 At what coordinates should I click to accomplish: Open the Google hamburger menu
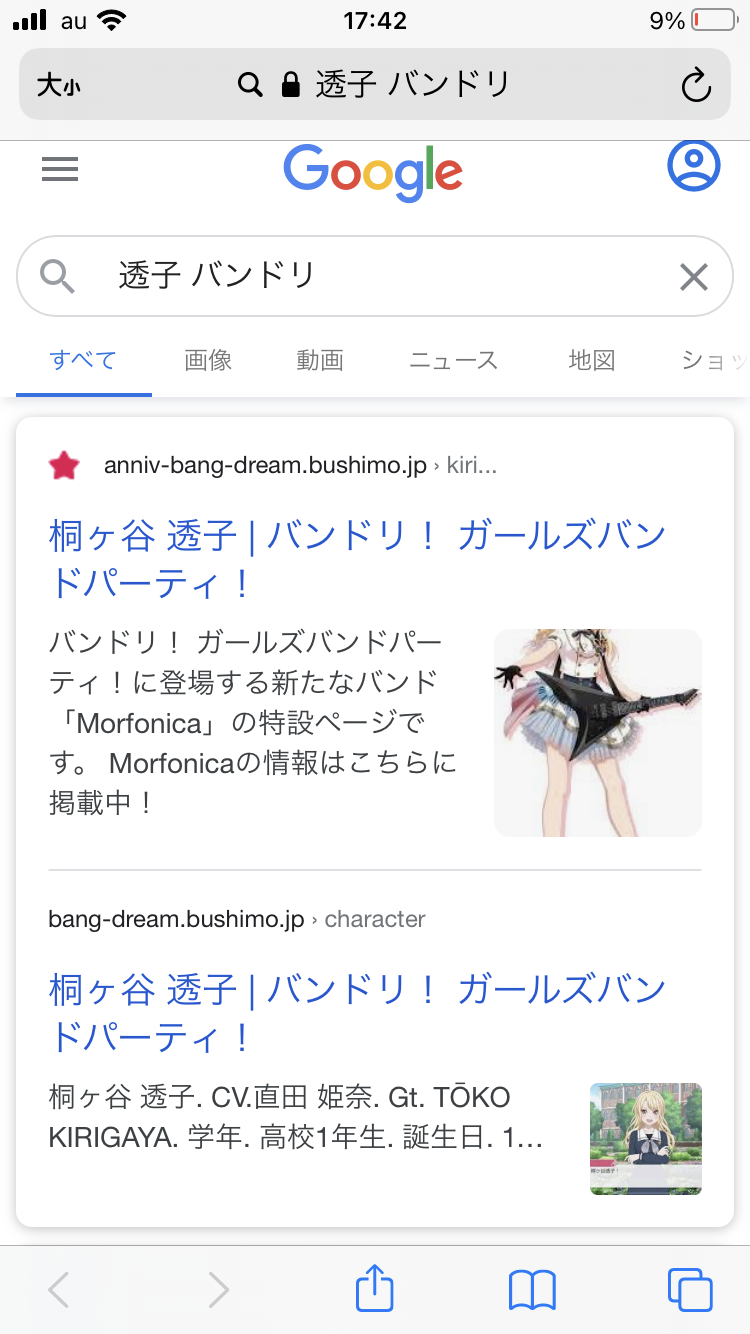(x=60, y=170)
